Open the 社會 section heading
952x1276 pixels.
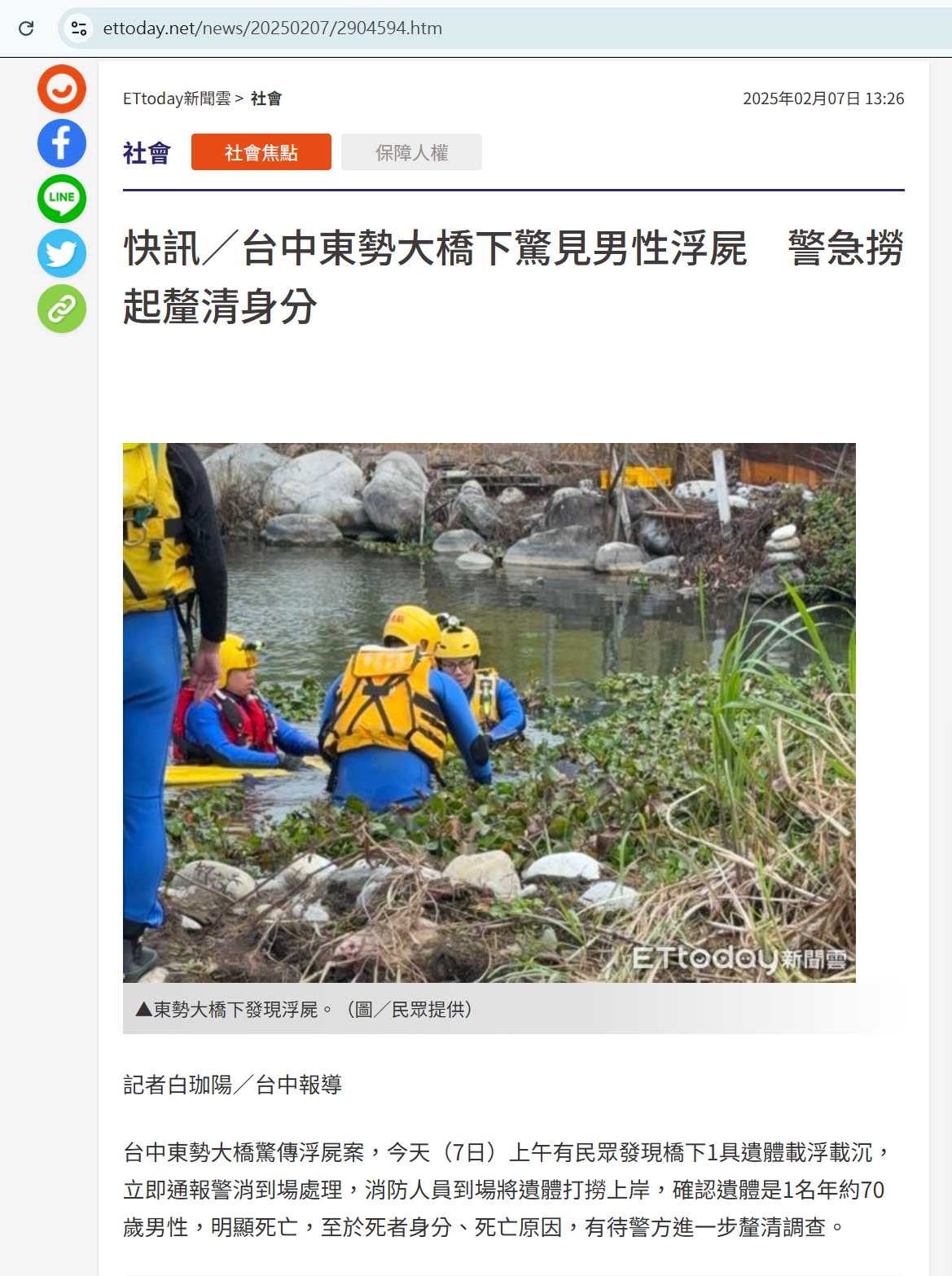[x=147, y=152]
